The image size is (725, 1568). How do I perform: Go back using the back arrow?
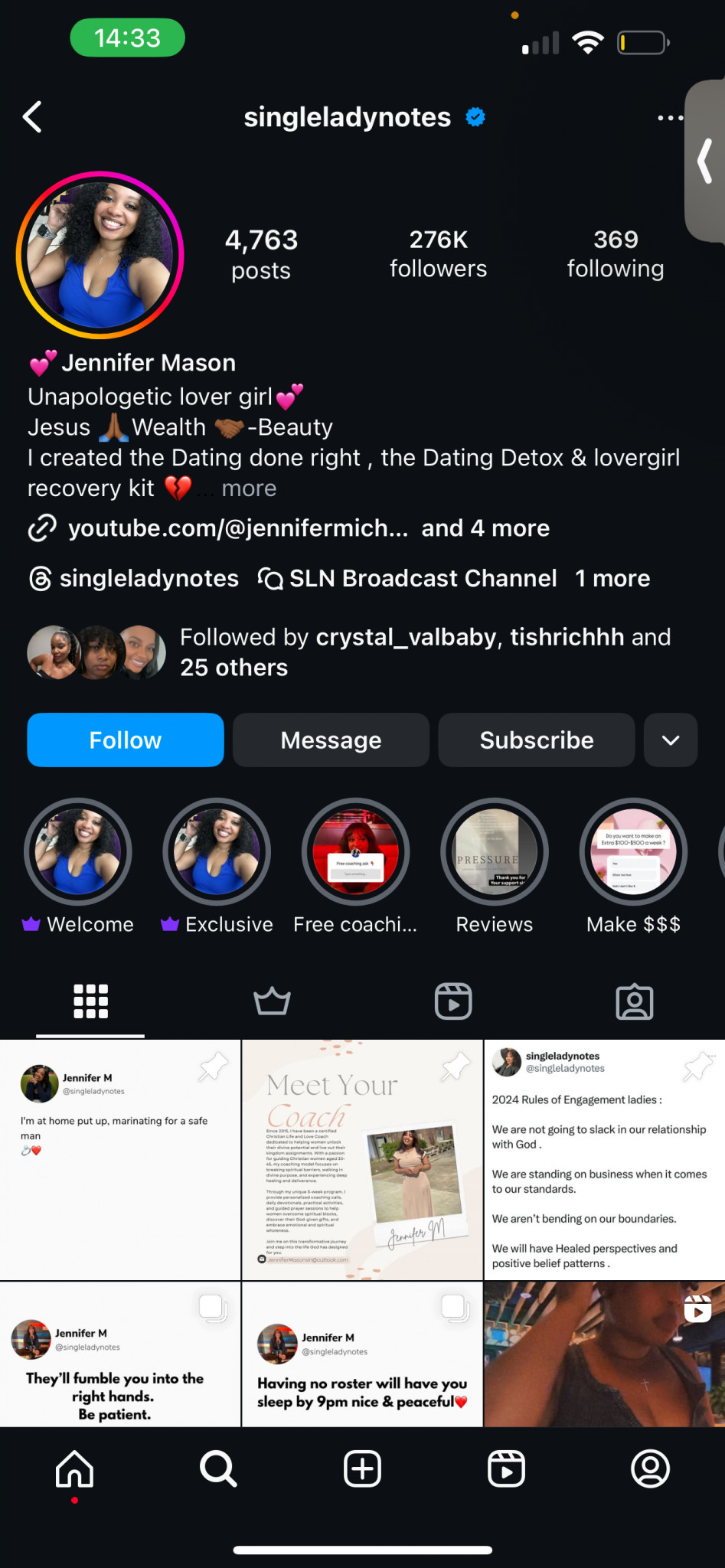pos(32,117)
